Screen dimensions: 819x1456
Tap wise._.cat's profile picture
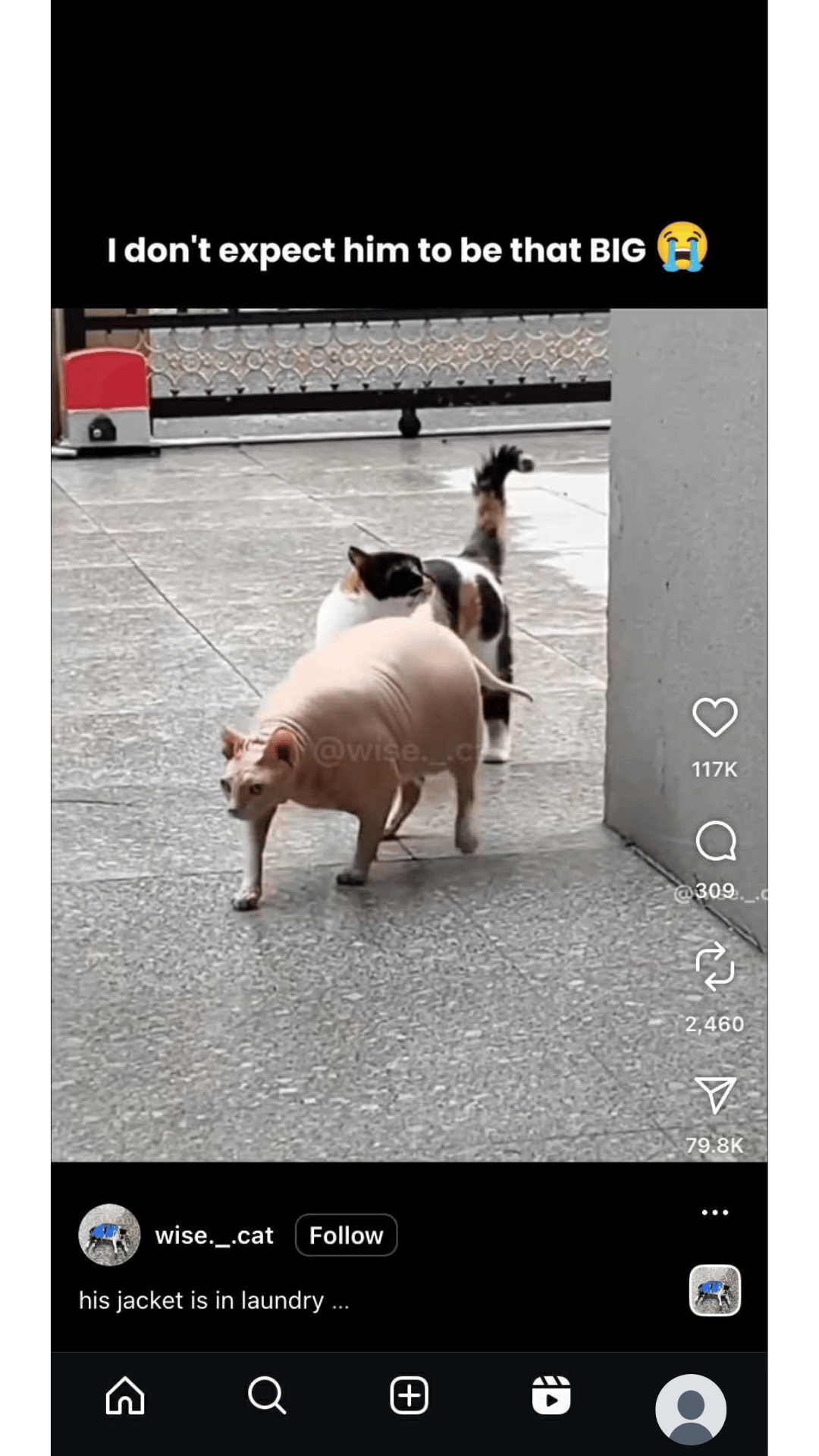click(x=110, y=1235)
